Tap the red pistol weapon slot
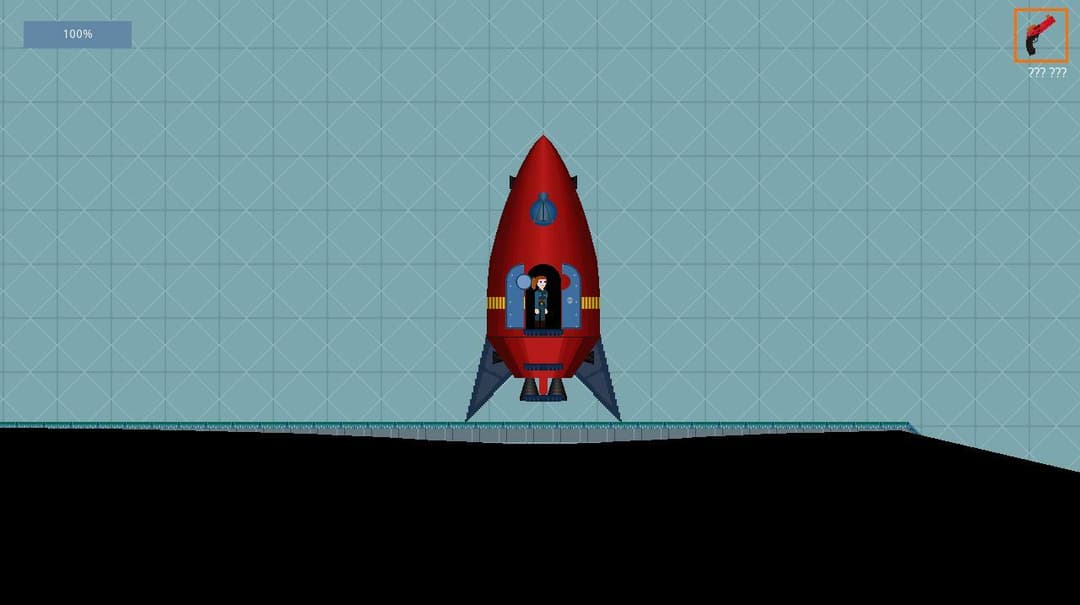The width and height of the screenshot is (1080, 605). (1041, 36)
